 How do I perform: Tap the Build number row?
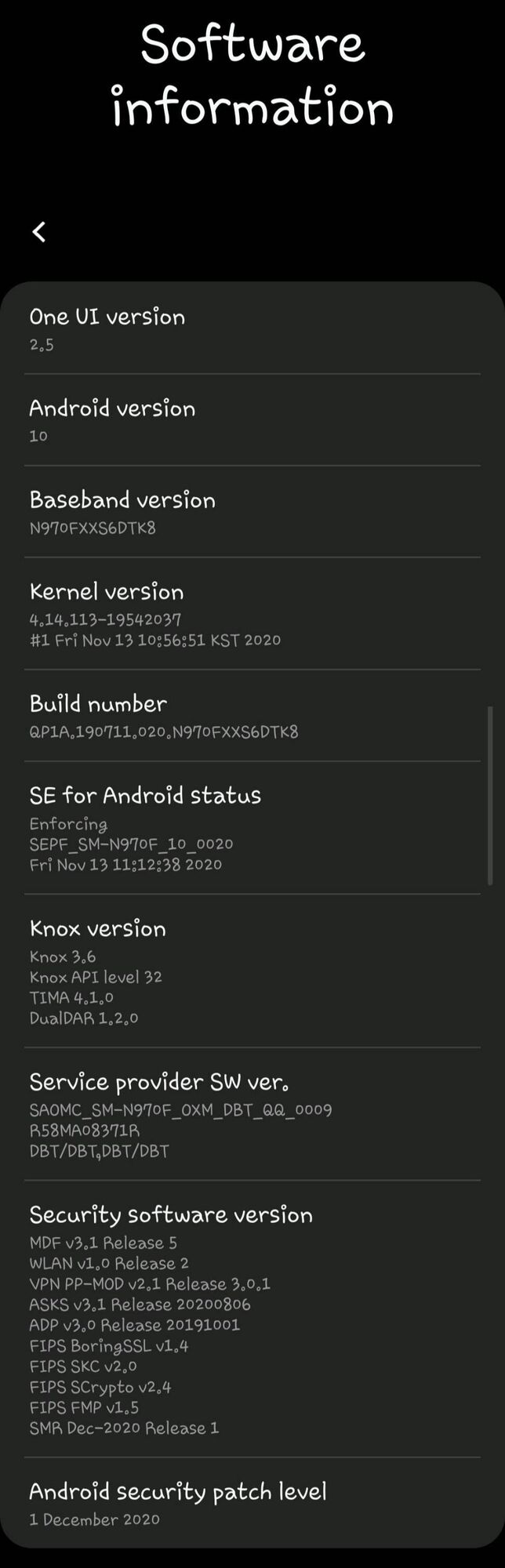pyautogui.click(x=251, y=716)
